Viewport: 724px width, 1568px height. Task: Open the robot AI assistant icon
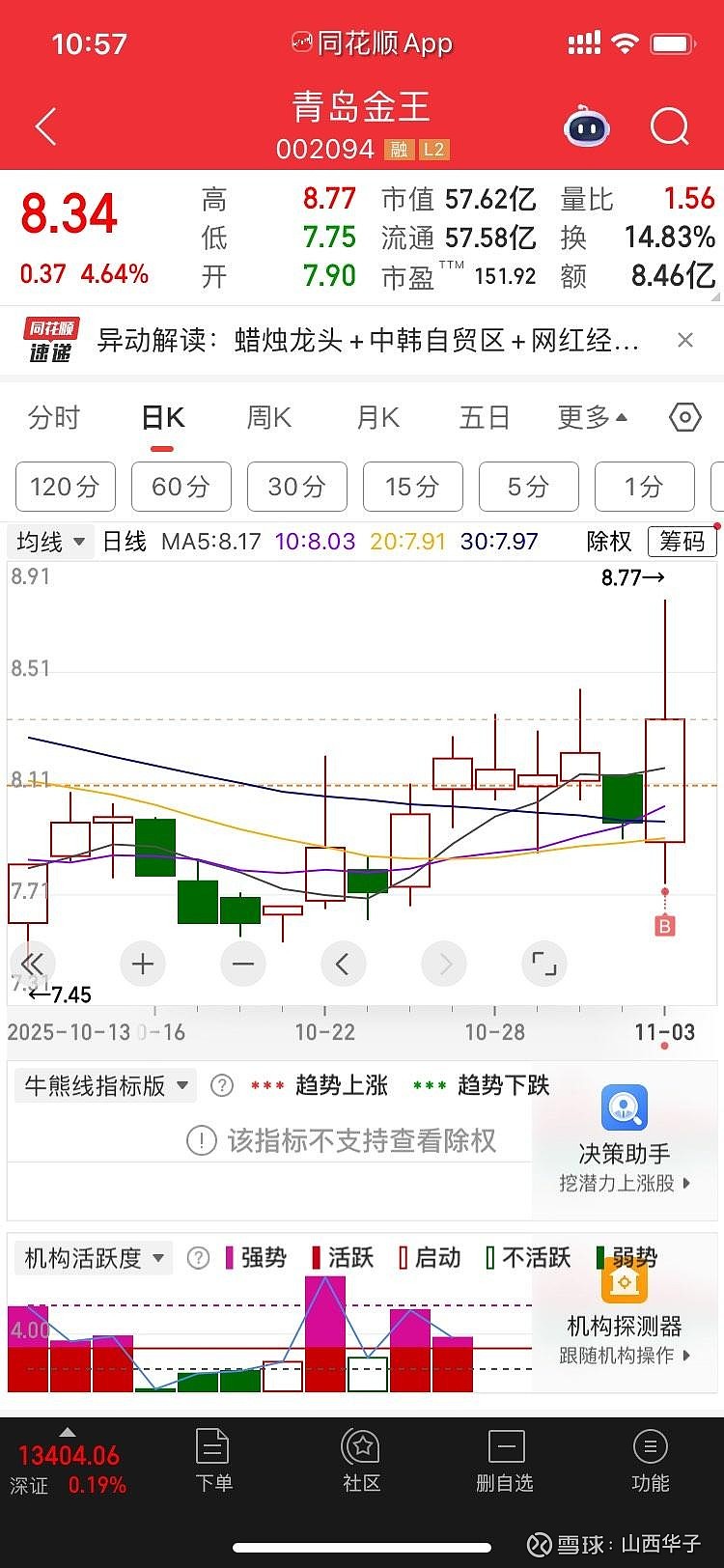click(586, 127)
